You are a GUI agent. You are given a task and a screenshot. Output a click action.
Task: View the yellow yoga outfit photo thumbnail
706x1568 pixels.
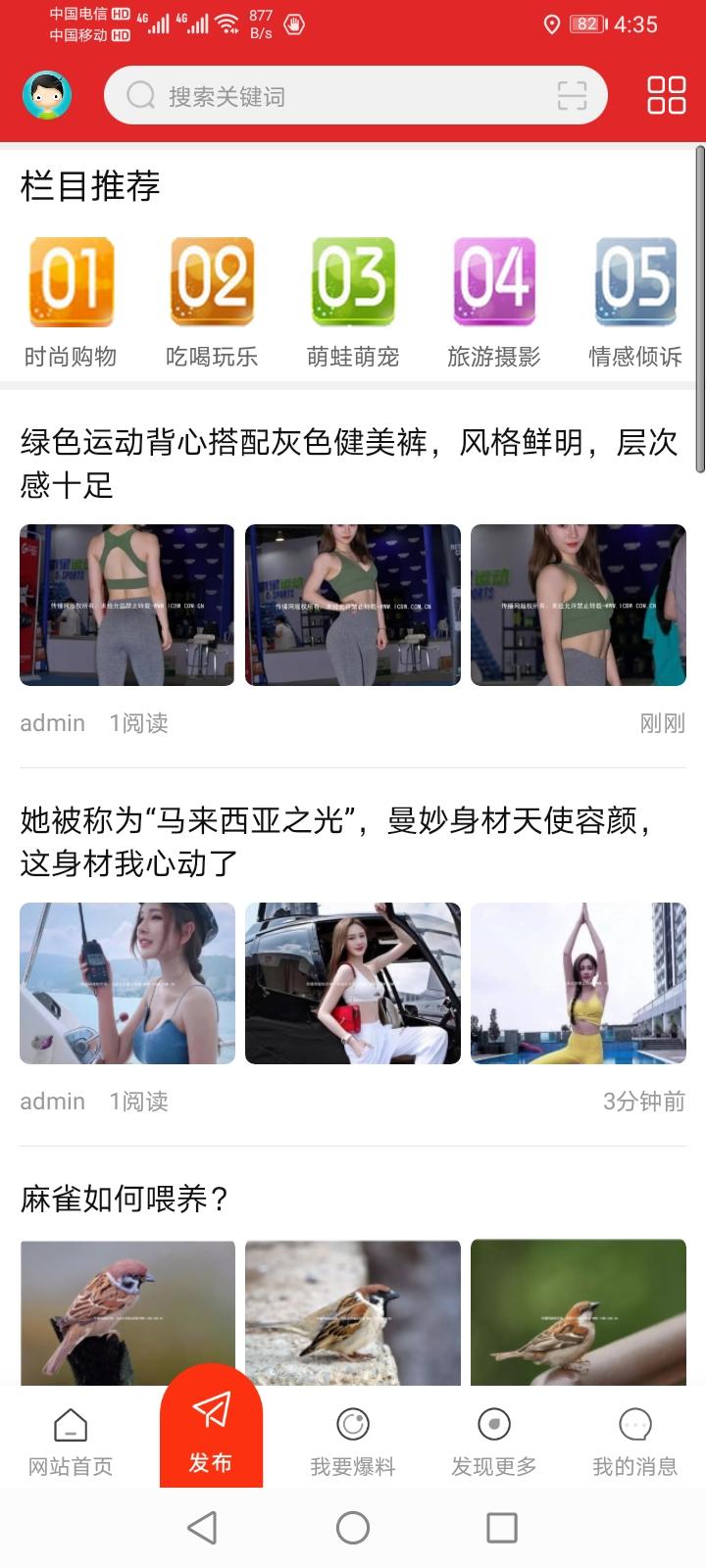(x=579, y=982)
